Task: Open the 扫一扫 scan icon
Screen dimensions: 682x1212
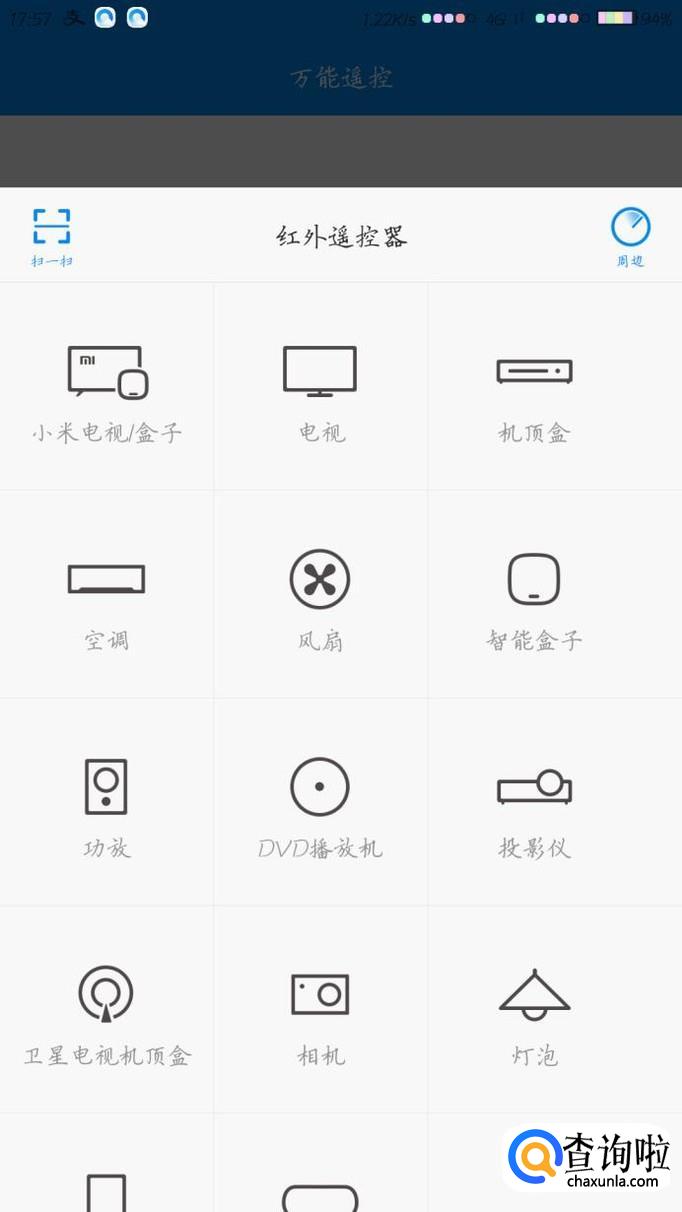Action: click(52, 235)
